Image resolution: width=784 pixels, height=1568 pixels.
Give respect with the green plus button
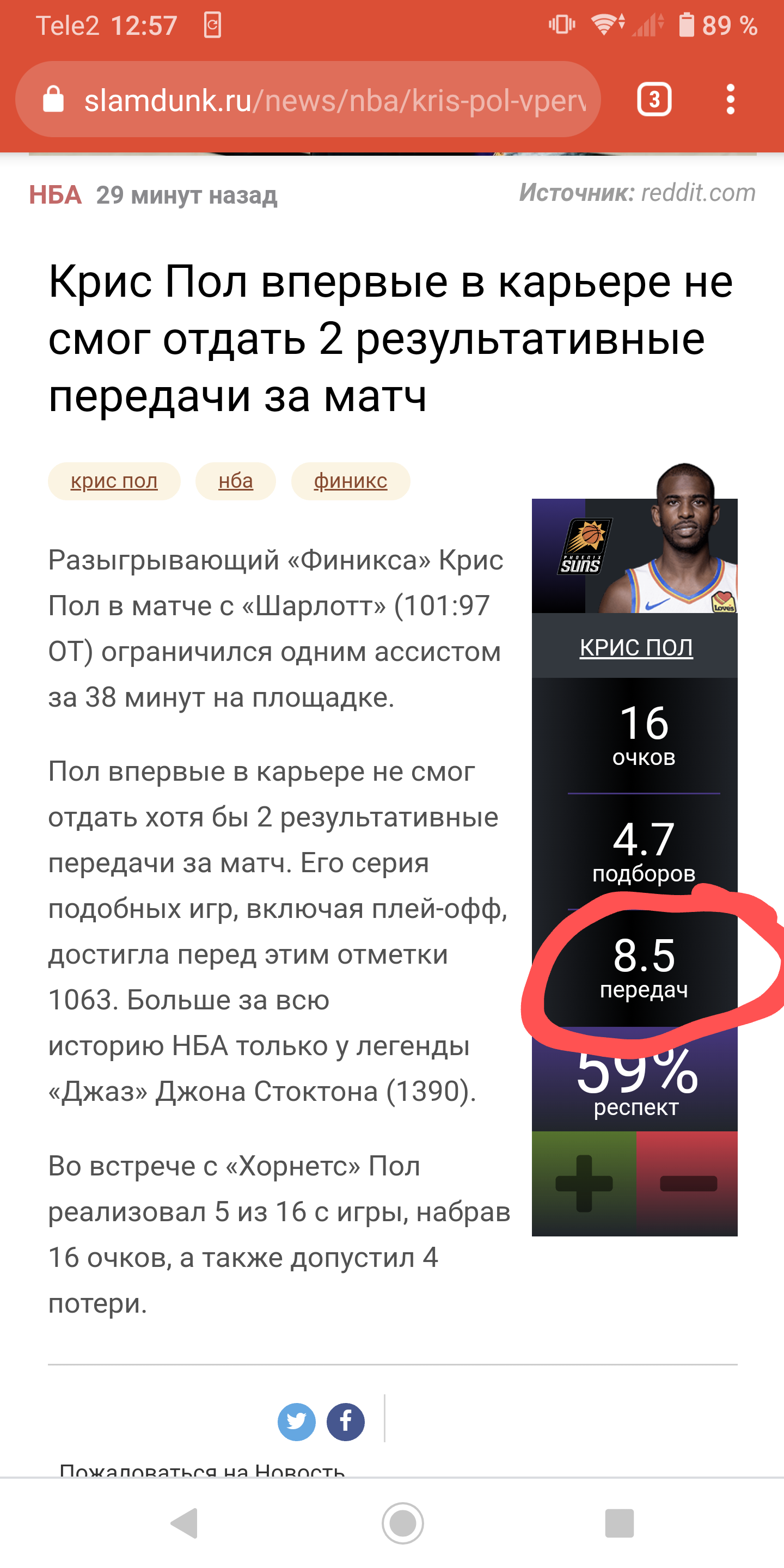click(584, 1183)
